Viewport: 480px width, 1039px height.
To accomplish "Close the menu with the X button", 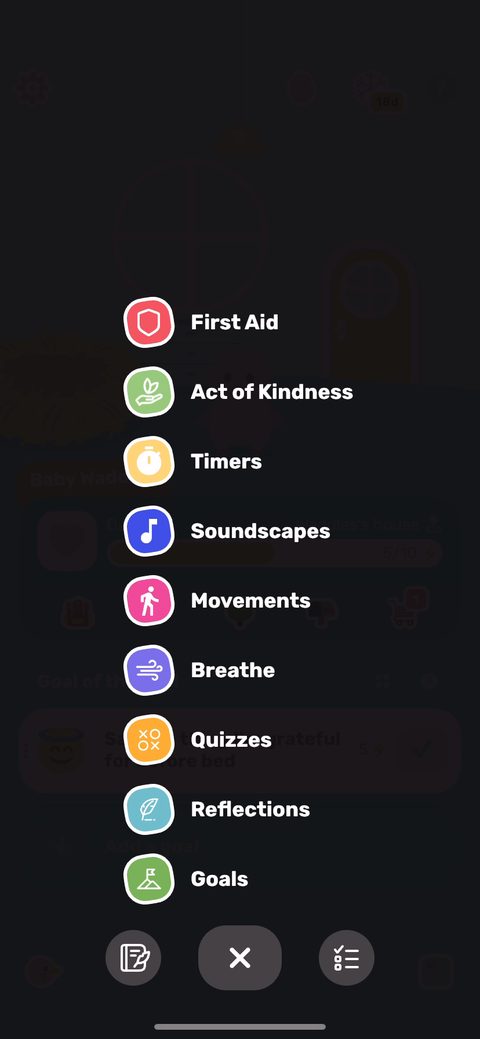I will coord(240,957).
